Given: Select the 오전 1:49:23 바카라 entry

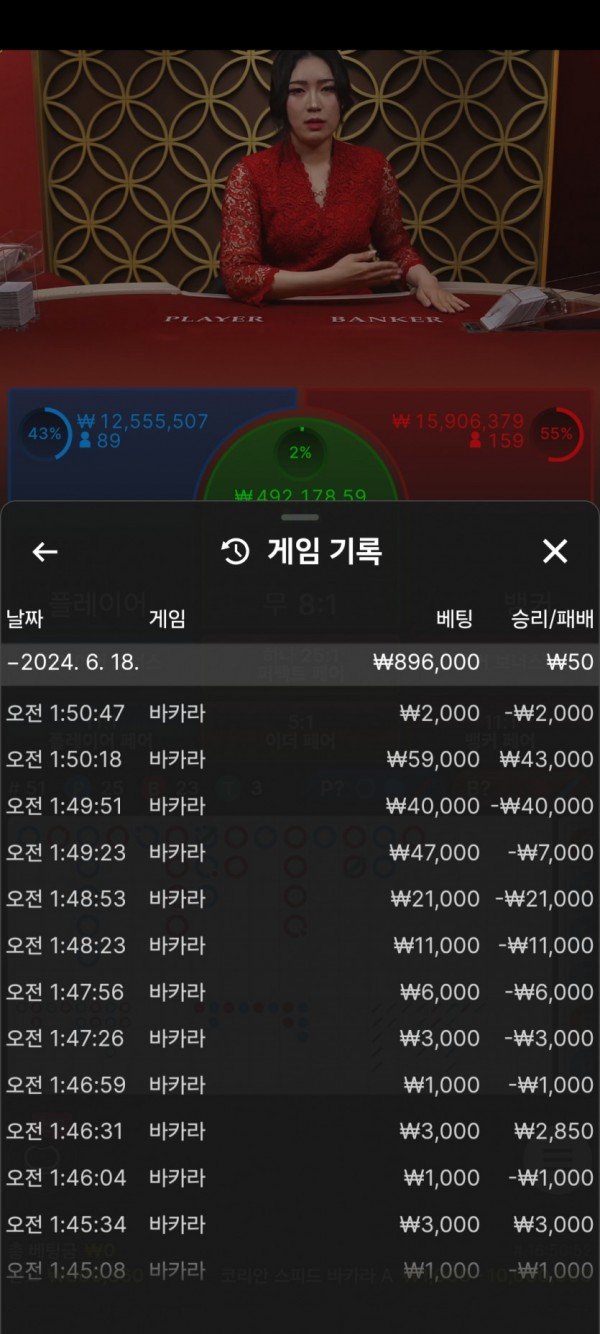Looking at the screenshot, I should 300,852.
